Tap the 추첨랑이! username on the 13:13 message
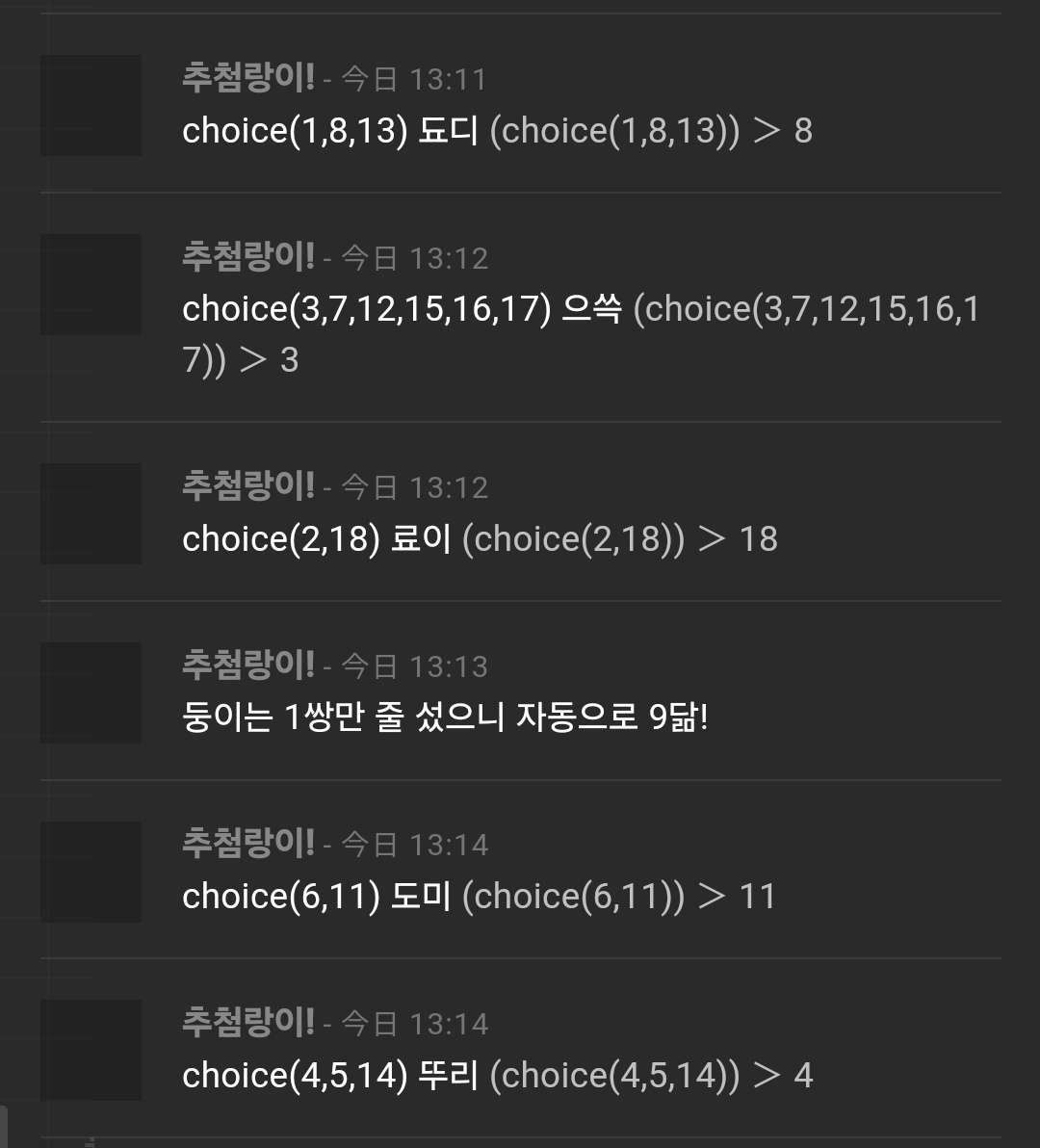Viewport: 1040px width, 1148px height. tap(248, 665)
